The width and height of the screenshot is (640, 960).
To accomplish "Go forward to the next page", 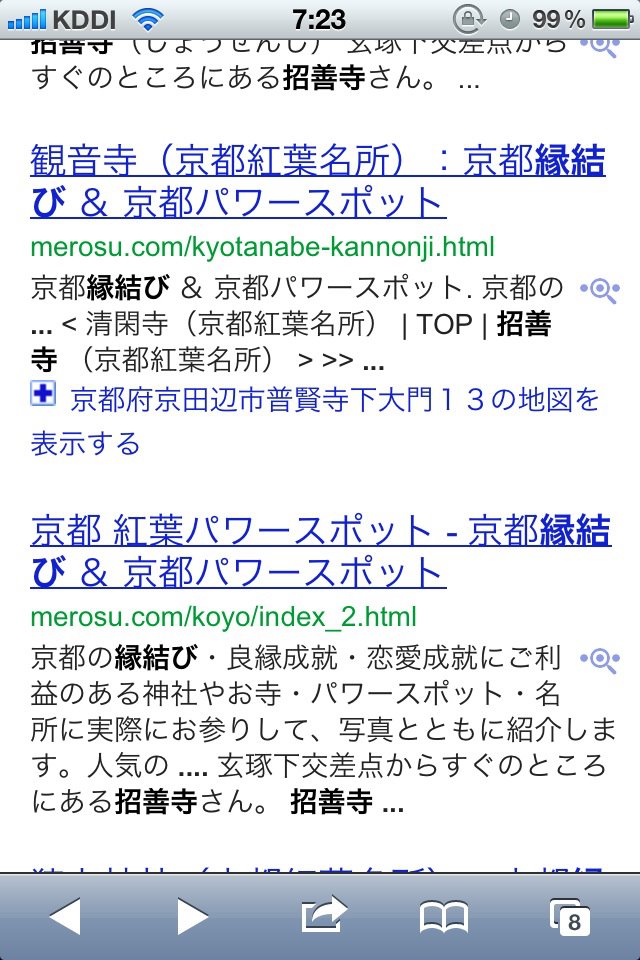I will tap(192, 916).
